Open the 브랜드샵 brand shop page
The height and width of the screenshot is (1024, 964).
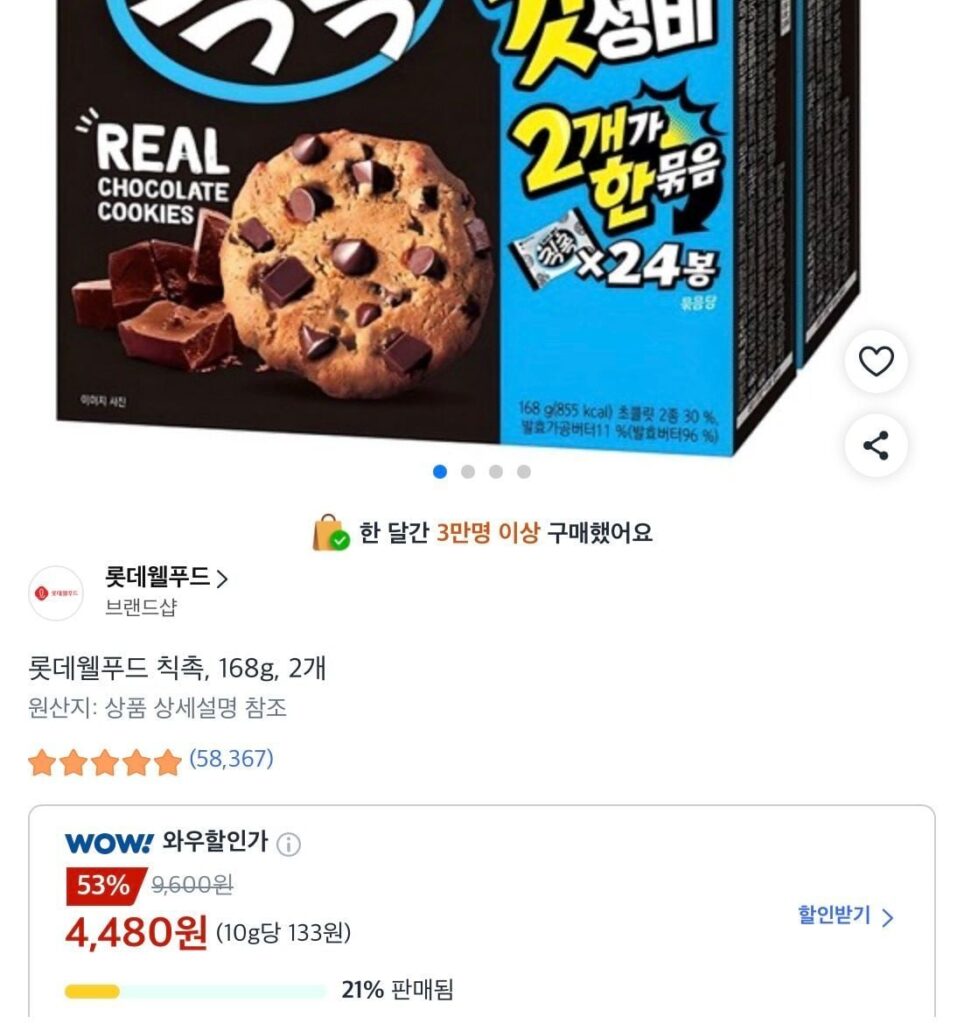139,605
